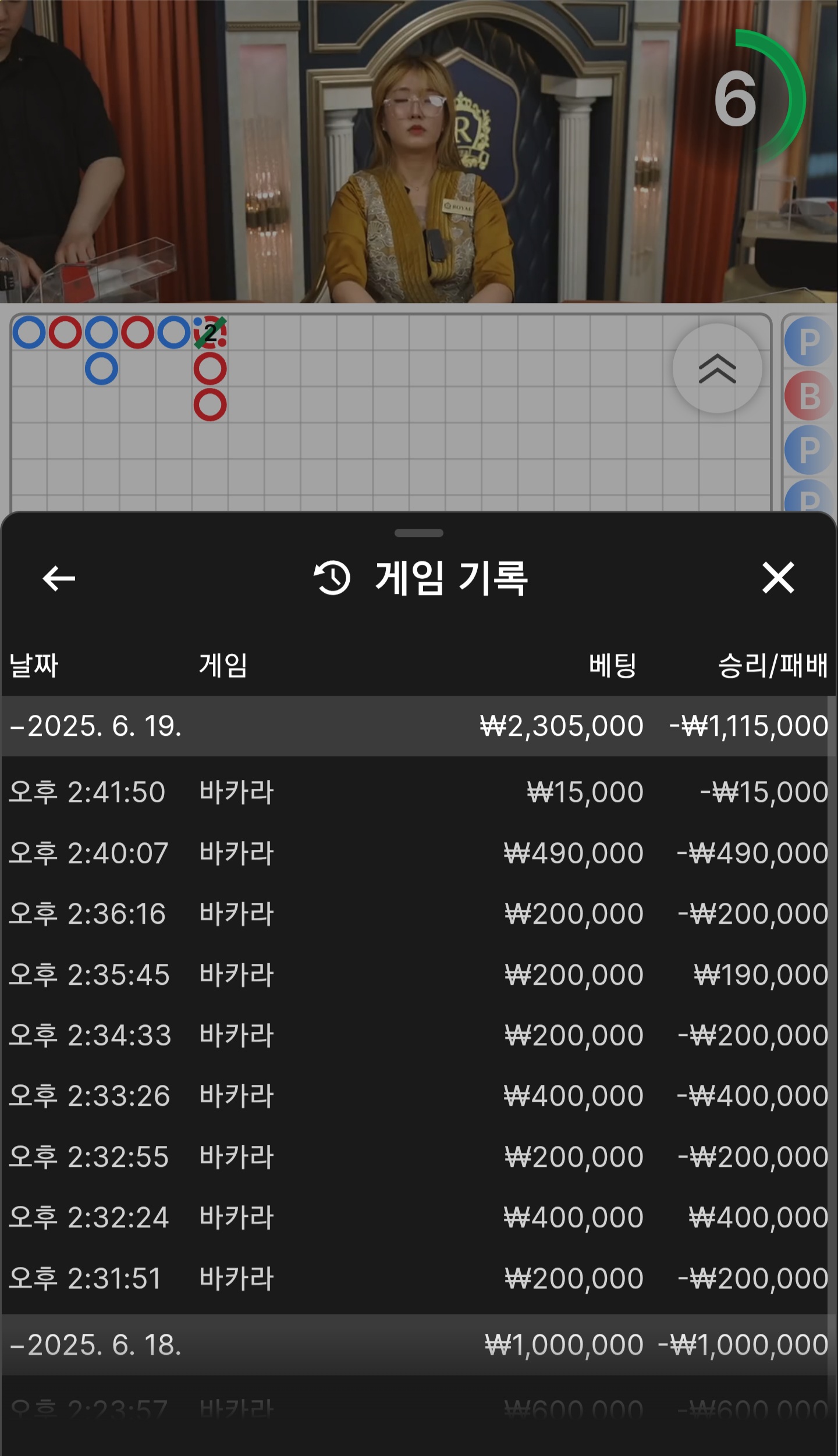Go back from game history panel
This screenshot has height=1456, width=838.
coord(59,578)
